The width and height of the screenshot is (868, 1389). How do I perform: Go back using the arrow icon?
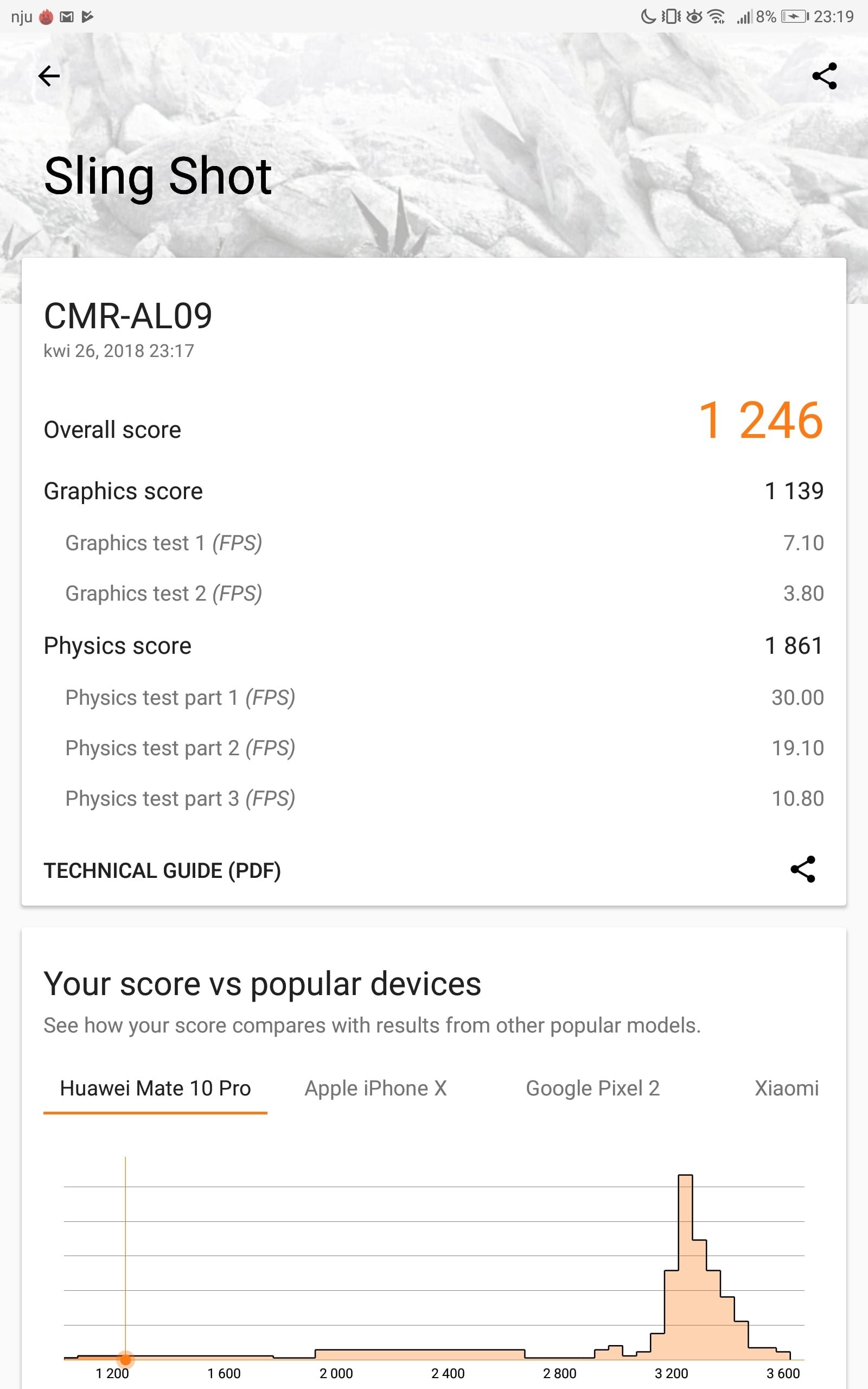[49, 76]
